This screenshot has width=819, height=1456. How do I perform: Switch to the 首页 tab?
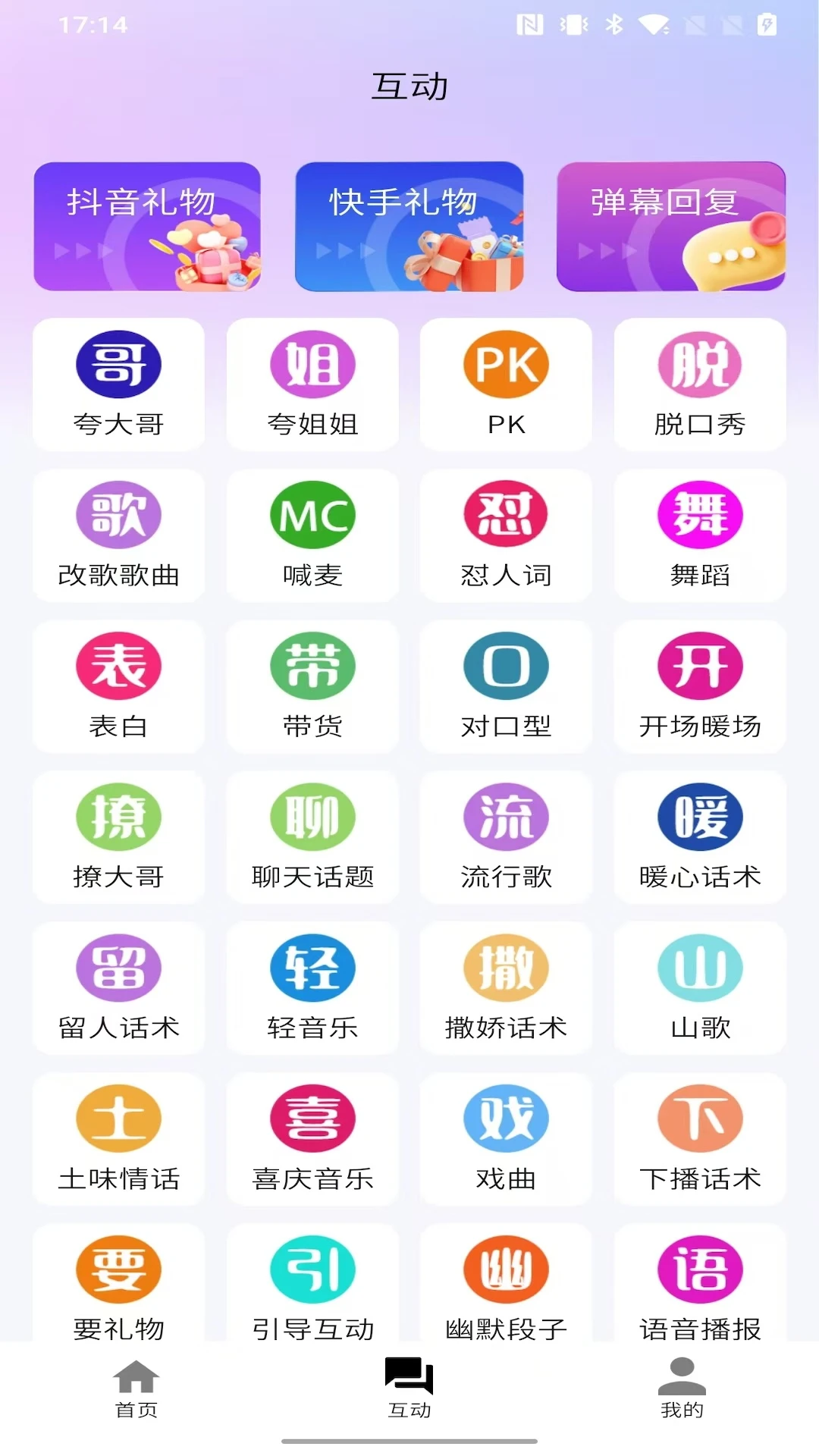pos(136,1388)
